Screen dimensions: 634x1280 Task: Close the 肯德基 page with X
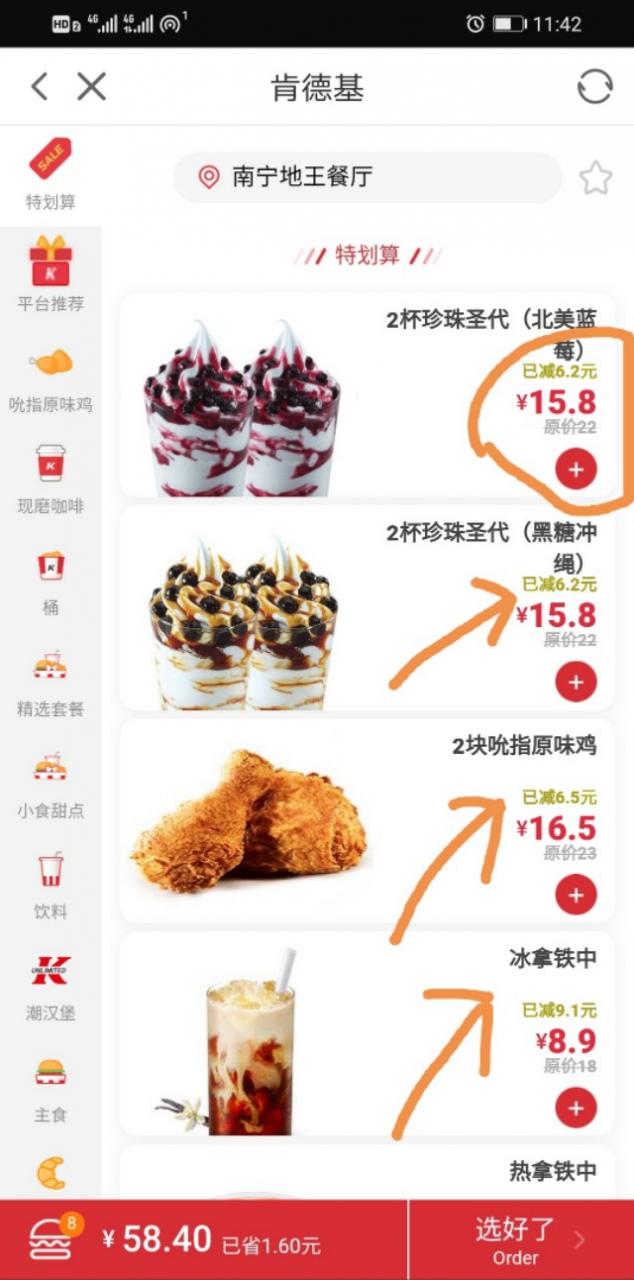pos(91,87)
